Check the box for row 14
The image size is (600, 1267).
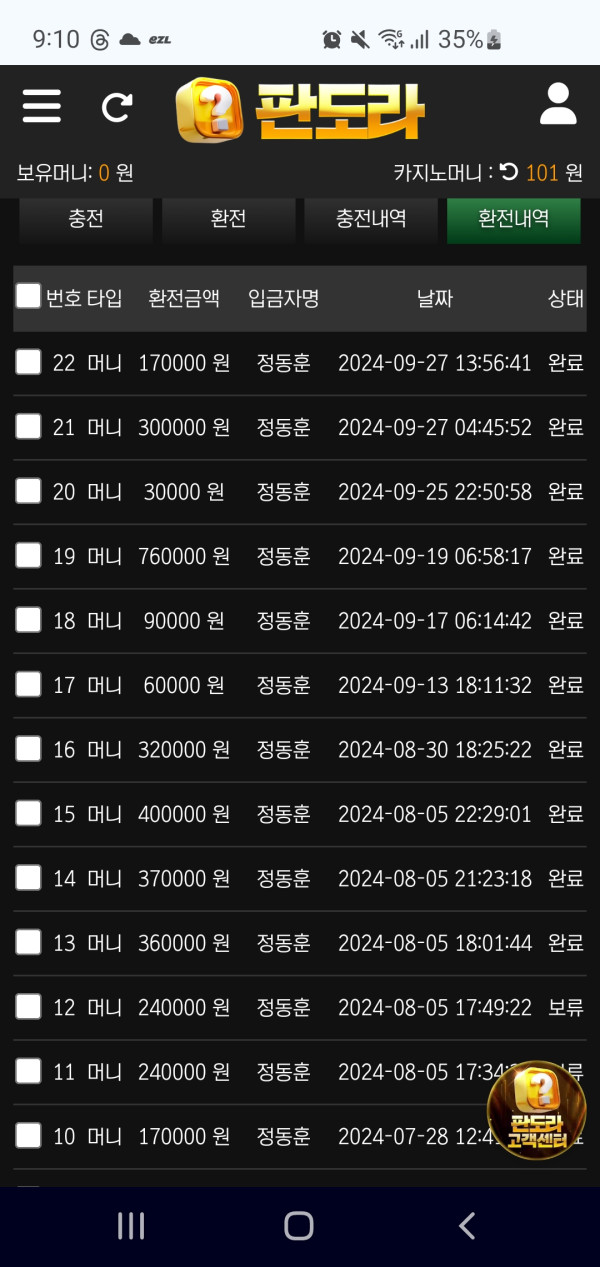pos(28,878)
